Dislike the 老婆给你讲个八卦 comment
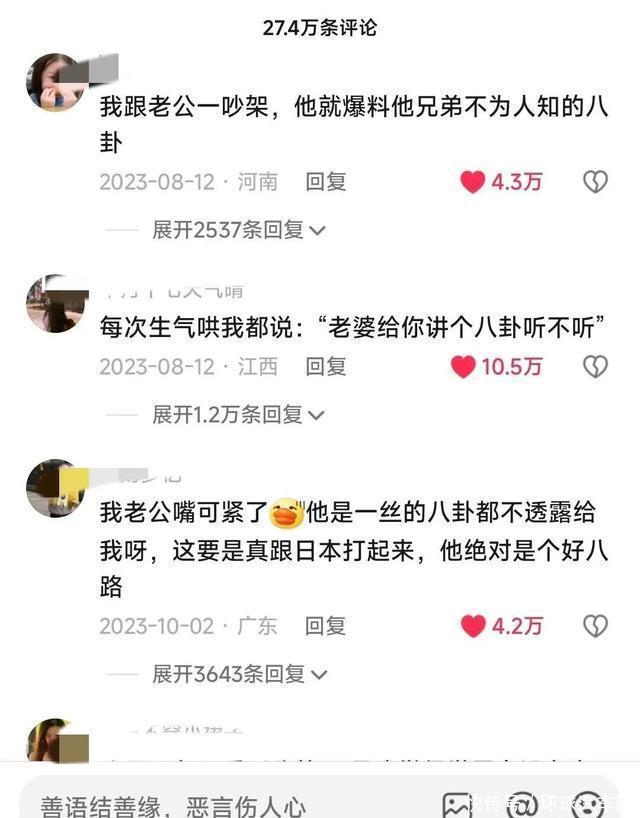Viewport: 640px width, 818px height. click(595, 367)
